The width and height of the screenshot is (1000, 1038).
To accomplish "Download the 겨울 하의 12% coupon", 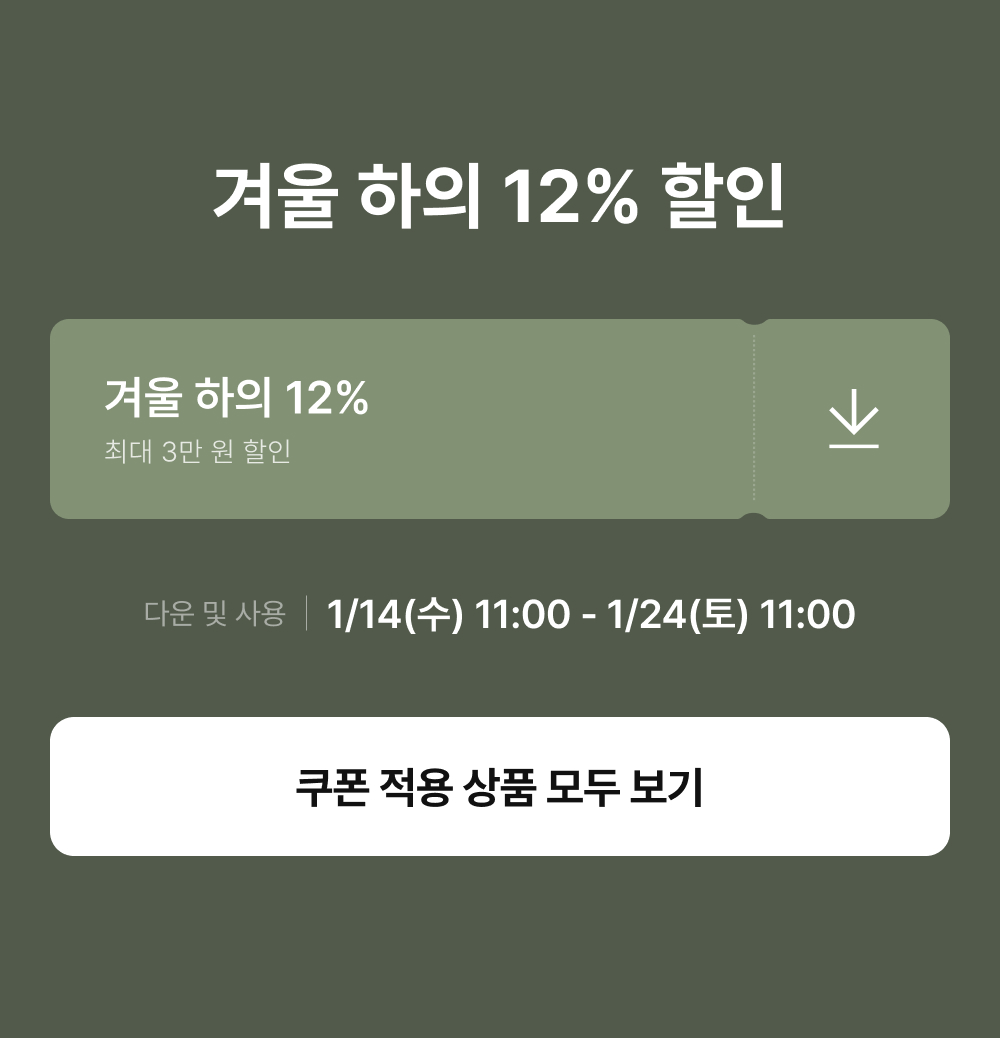I will pos(853,418).
